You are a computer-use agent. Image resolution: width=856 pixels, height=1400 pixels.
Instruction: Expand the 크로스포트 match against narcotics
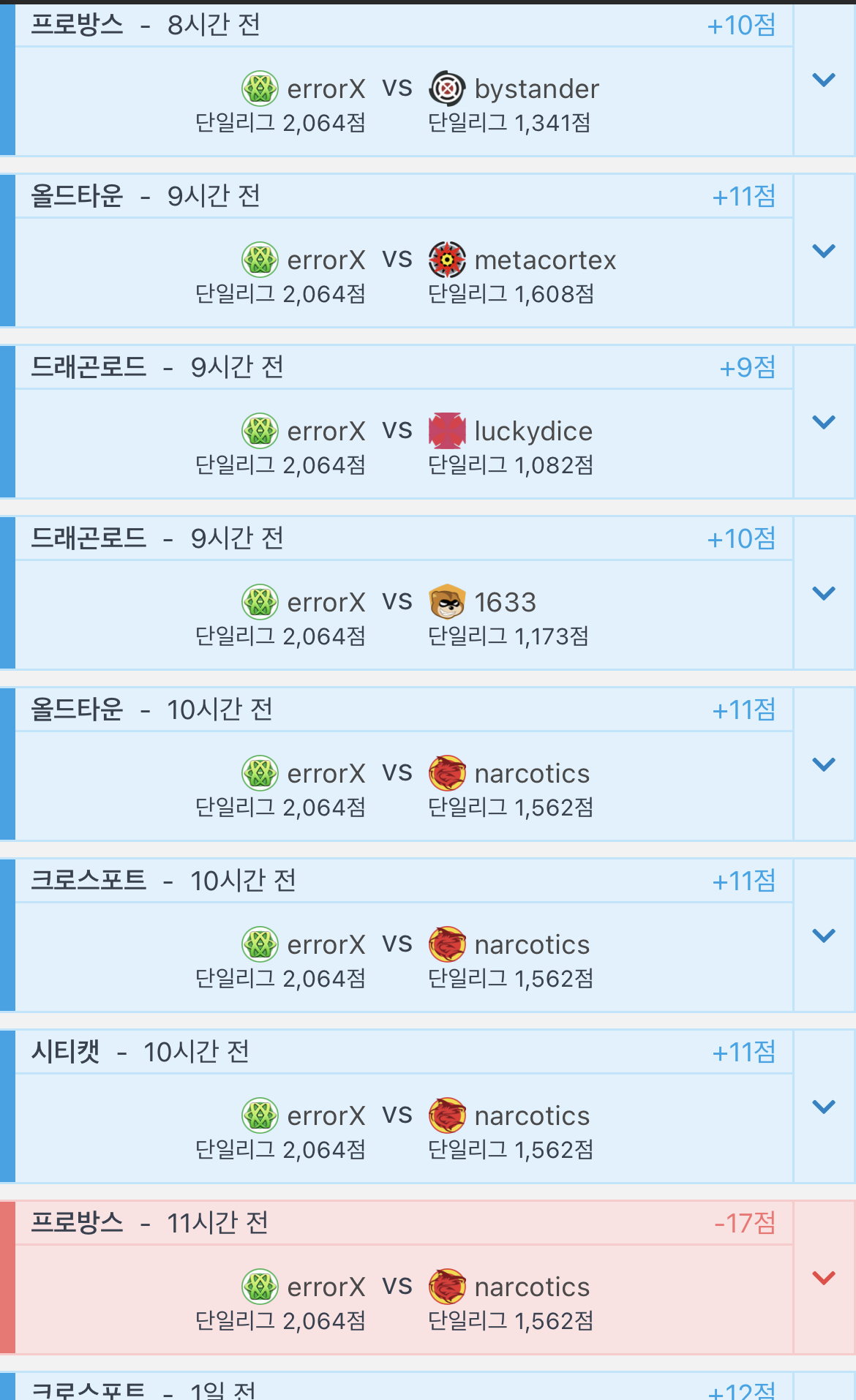click(x=824, y=936)
